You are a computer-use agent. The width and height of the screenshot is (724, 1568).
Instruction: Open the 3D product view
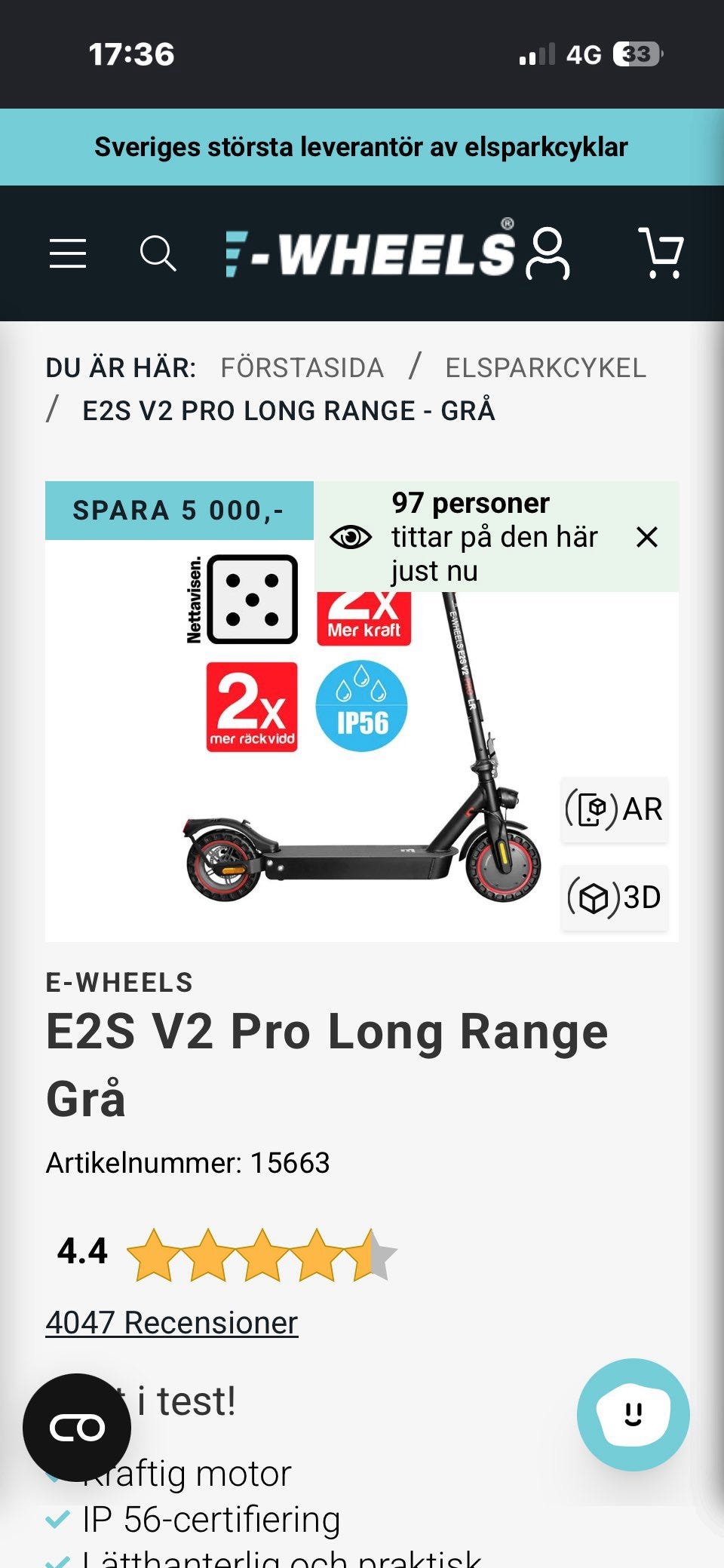615,898
